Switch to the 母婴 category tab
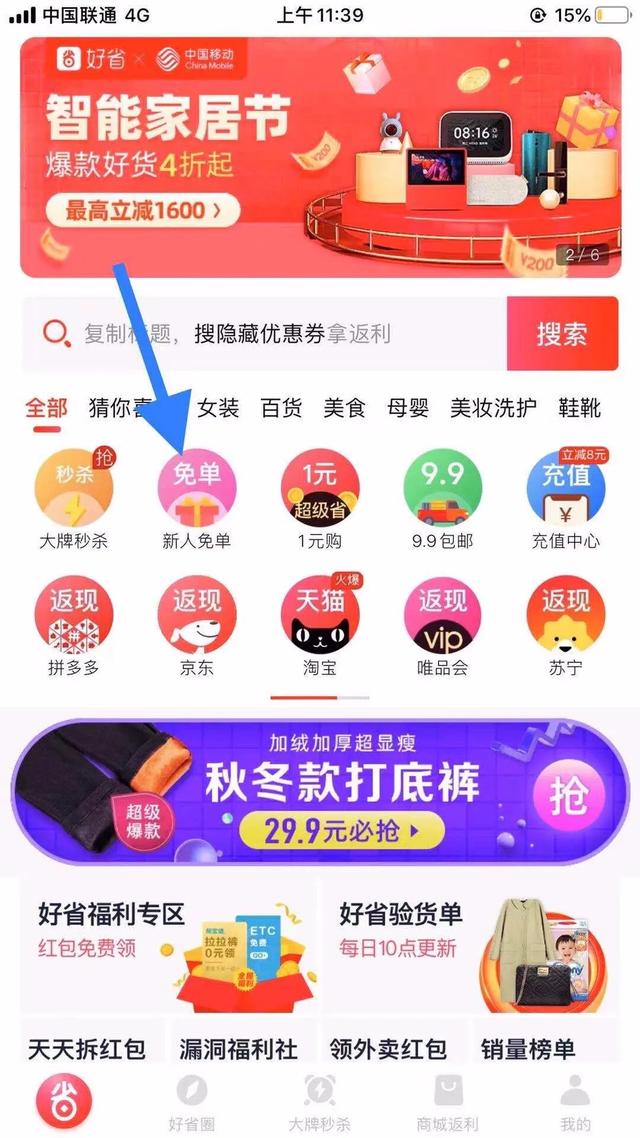Viewport: 640px width, 1138px height. click(407, 408)
